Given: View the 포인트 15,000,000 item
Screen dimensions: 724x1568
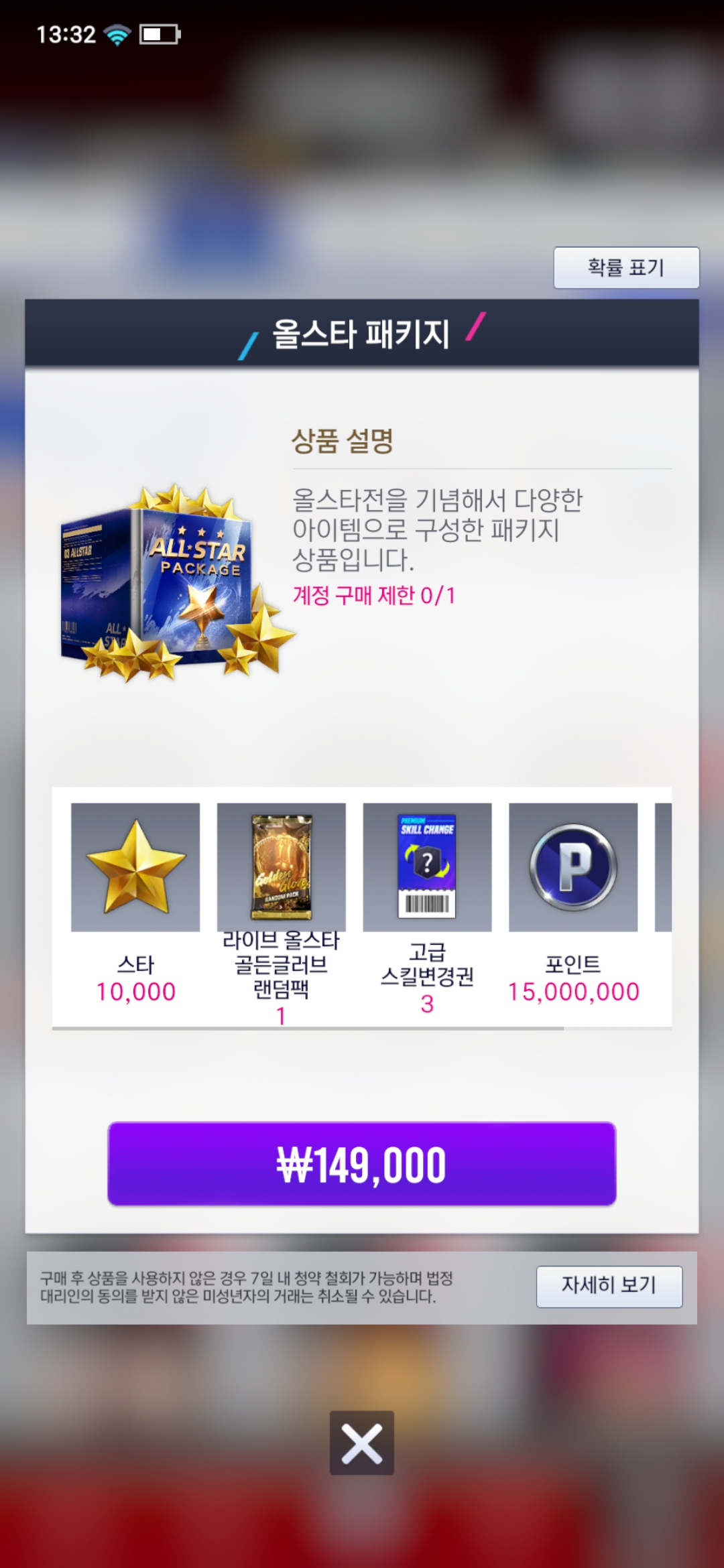Looking at the screenshot, I should 573,867.
